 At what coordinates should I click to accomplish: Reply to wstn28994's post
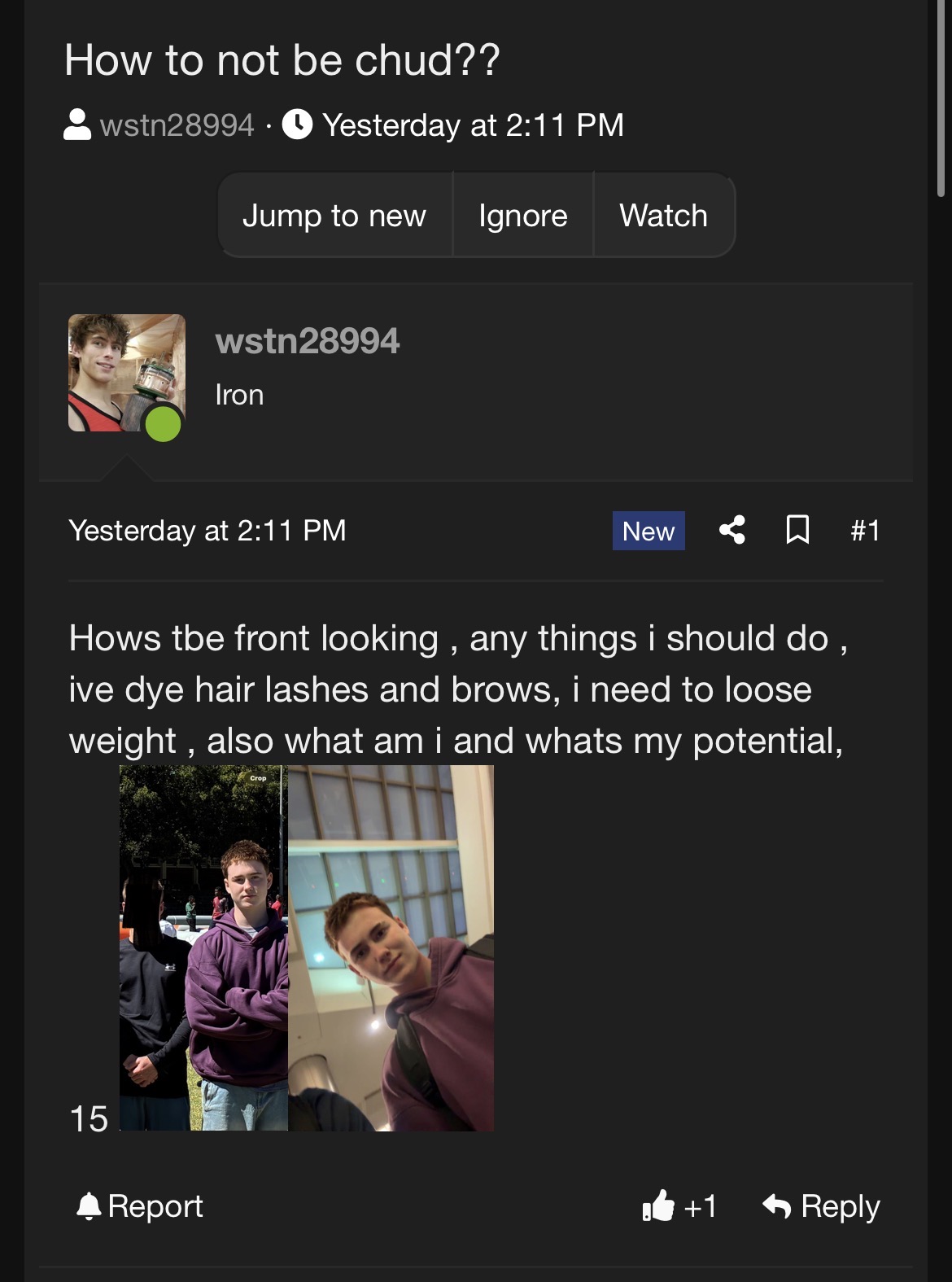coord(821,1205)
